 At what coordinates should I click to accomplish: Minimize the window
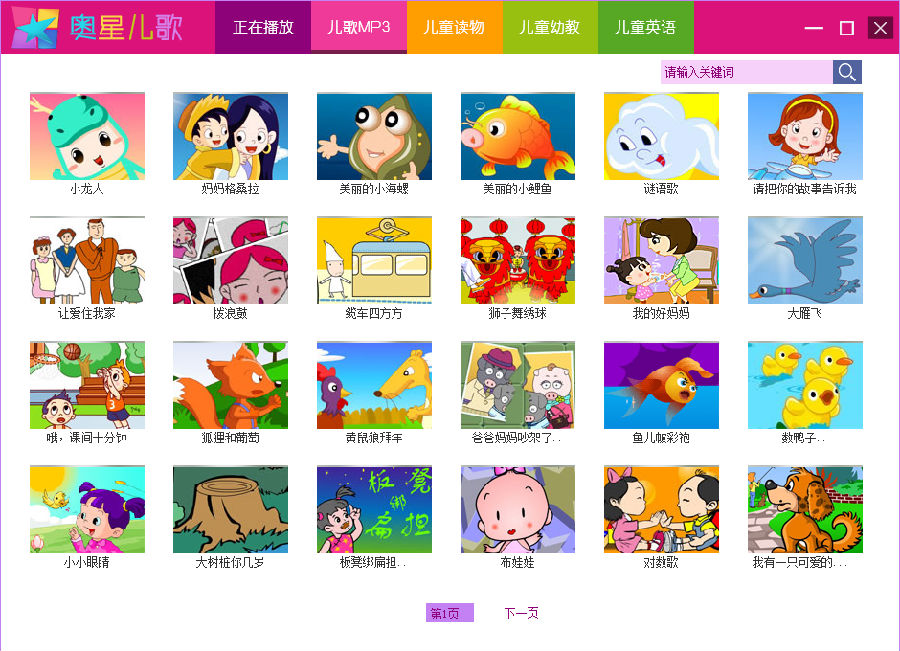click(x=813, y=28)
